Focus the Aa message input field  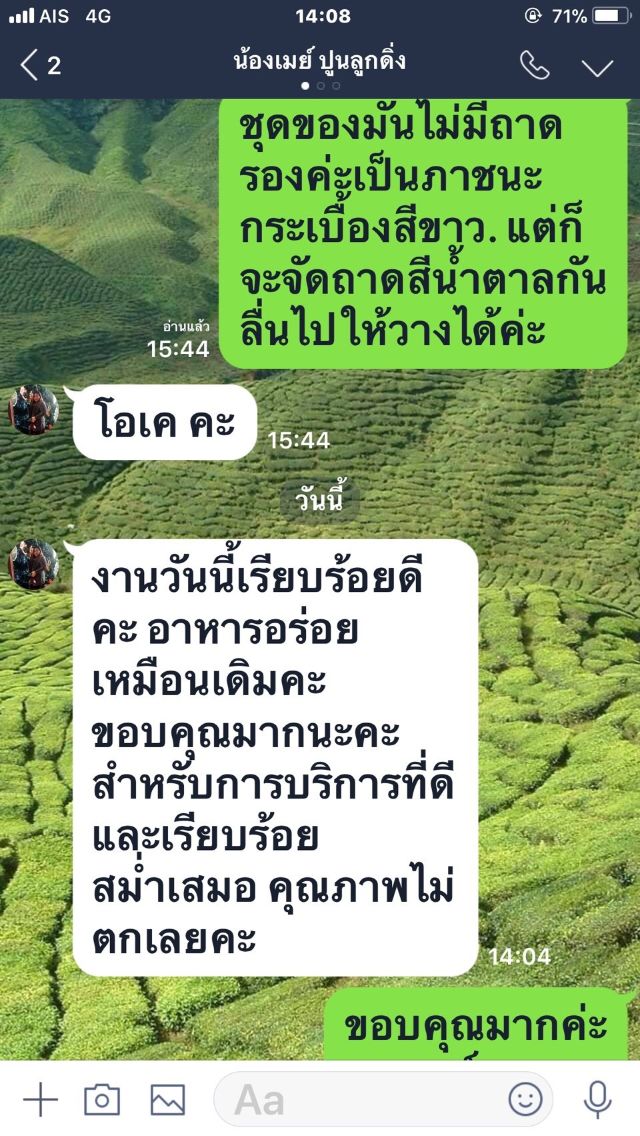(x=360, y=1100)
